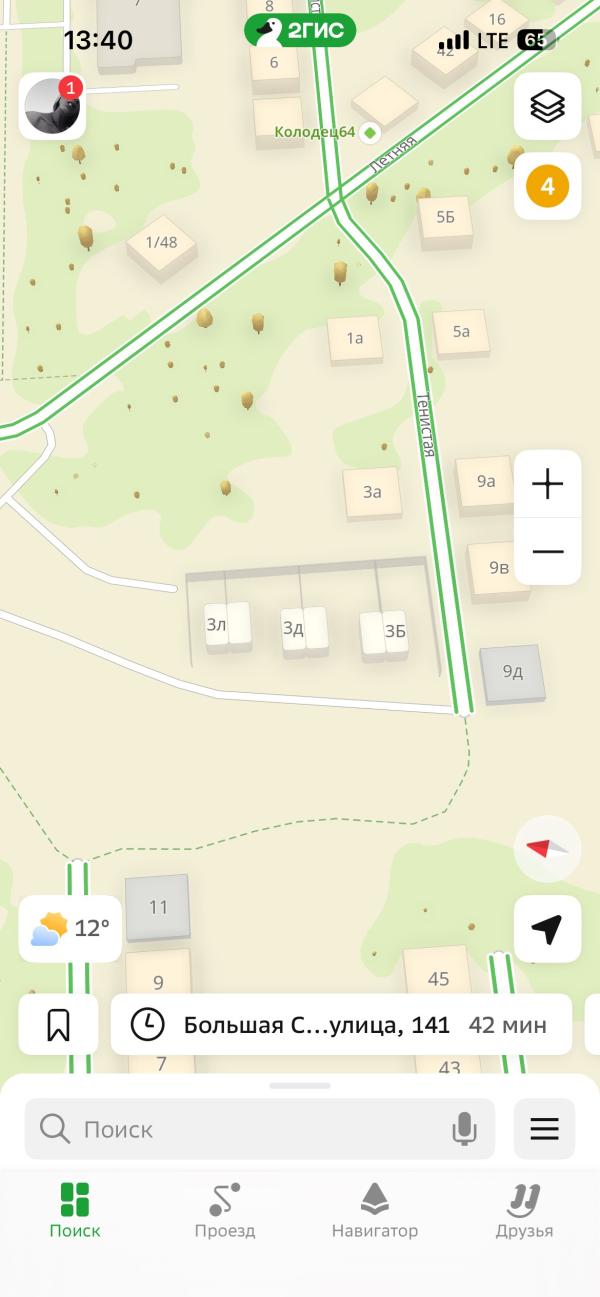Open the route to Большая С…улица, 141
This screenshot has width=600, height=1297.
(x=340, y=1024)
